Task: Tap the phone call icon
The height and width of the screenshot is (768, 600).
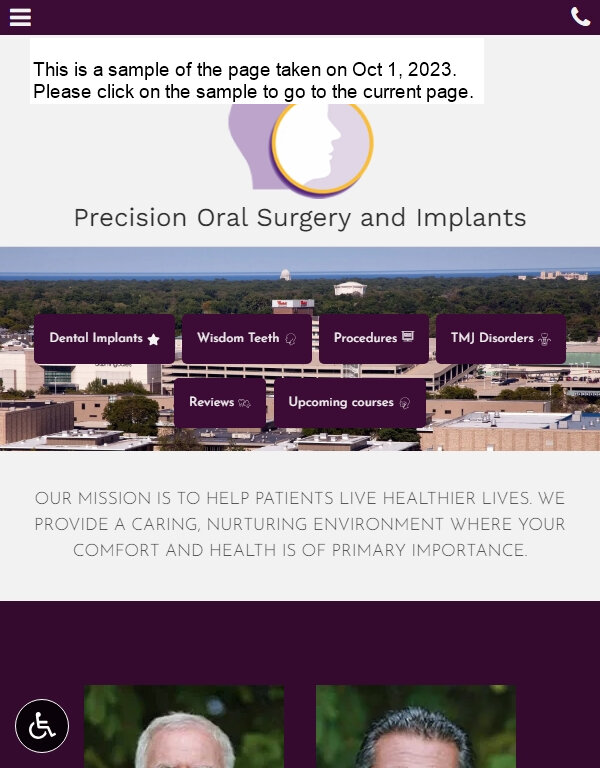Action: pos(581,17)
